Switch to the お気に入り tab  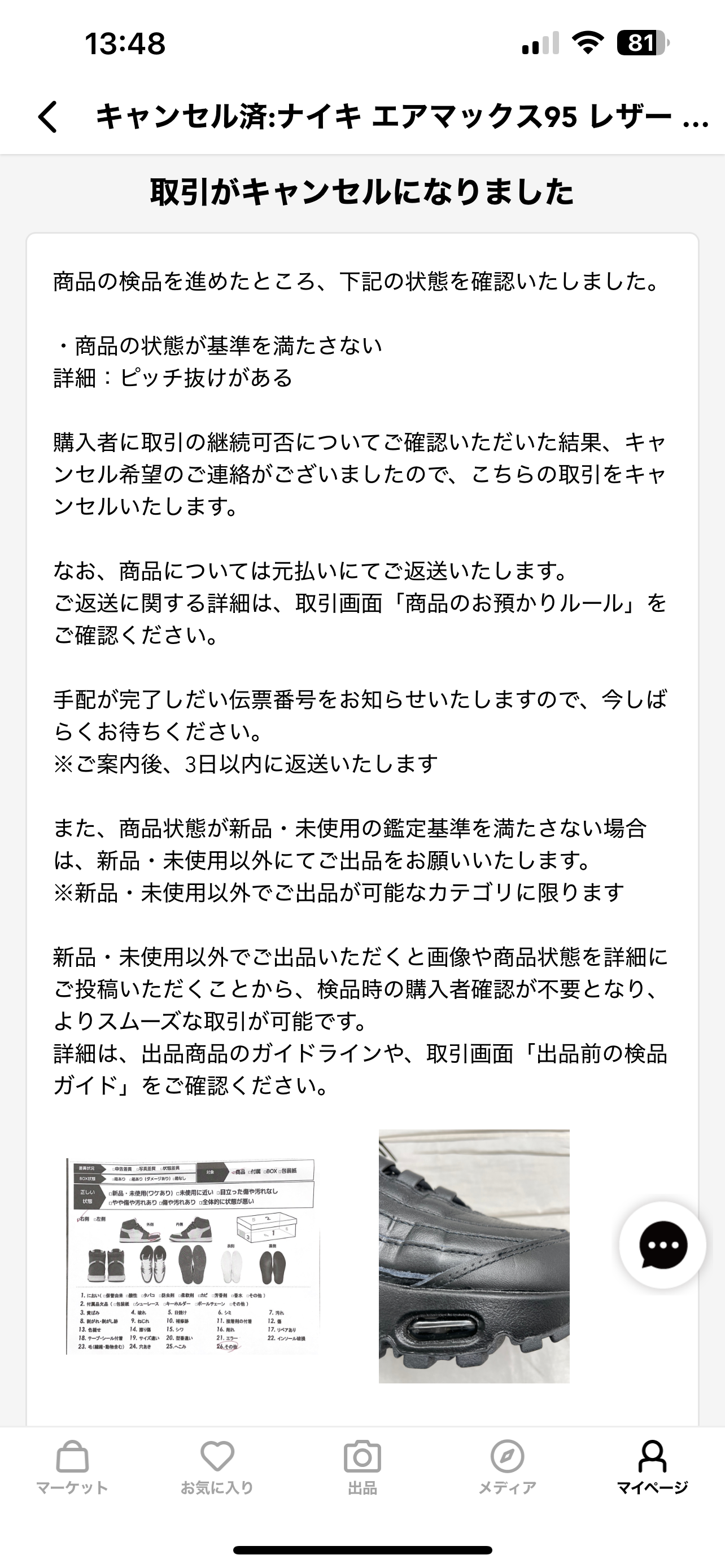[217, 1468]
